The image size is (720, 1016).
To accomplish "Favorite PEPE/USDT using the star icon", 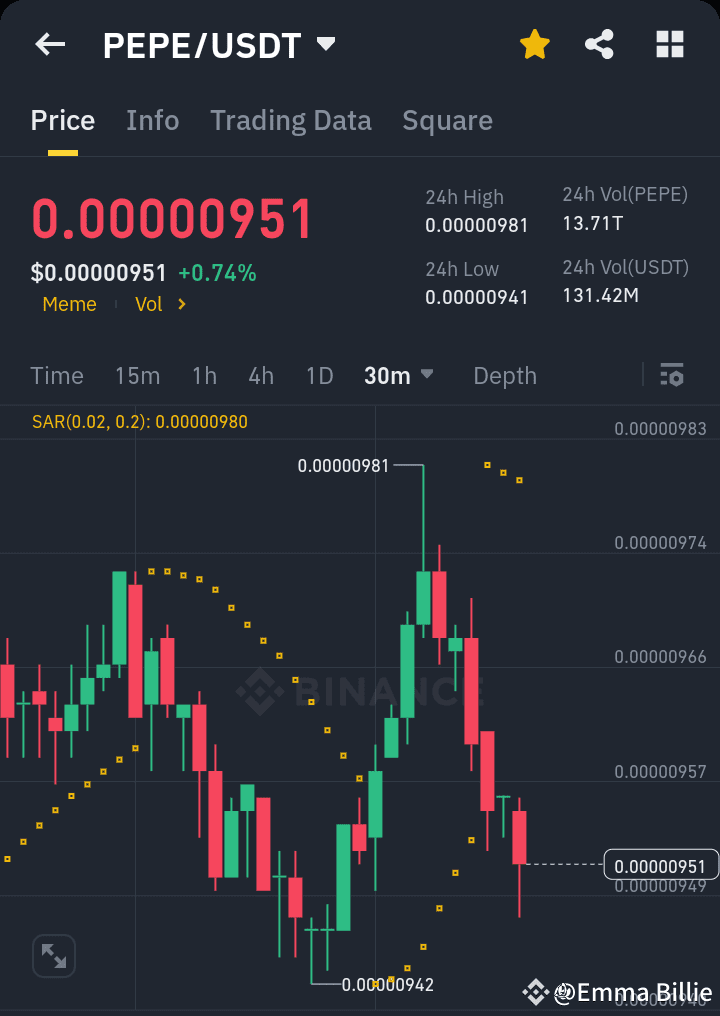I will click(x=534, y=44).
